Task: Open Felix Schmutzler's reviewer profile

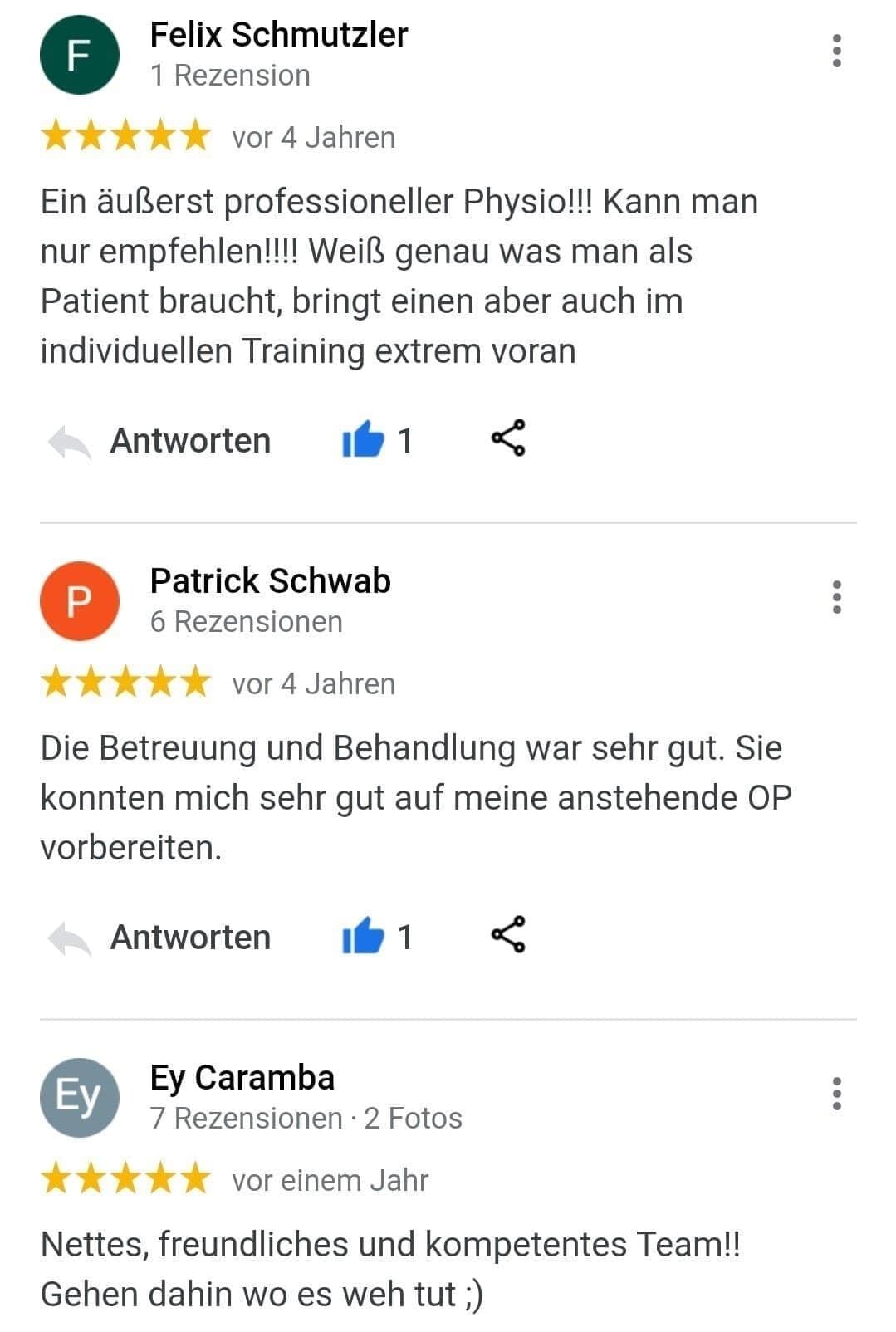Action: pos(278,36)
